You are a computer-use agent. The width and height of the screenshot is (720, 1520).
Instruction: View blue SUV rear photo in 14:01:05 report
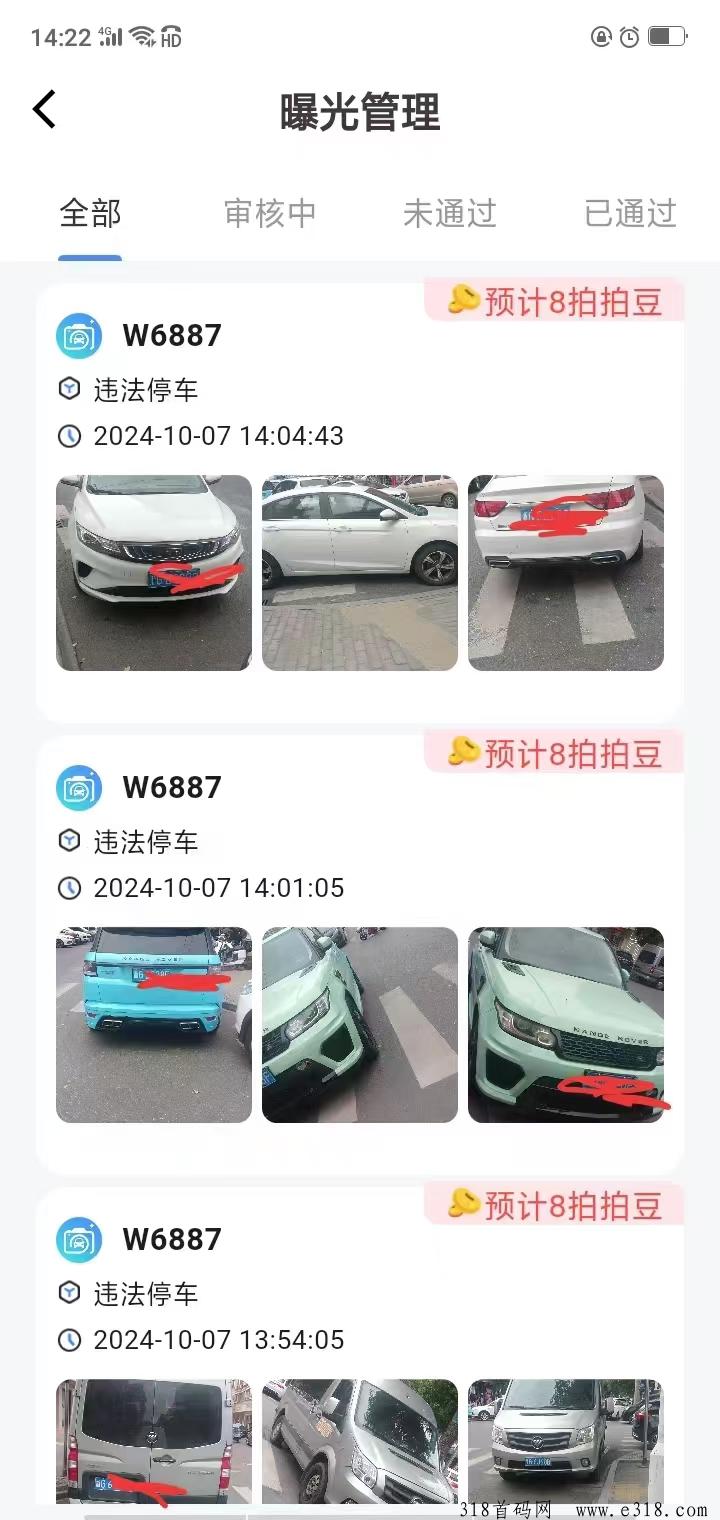pyautogui.click(x=154, y=1025)
